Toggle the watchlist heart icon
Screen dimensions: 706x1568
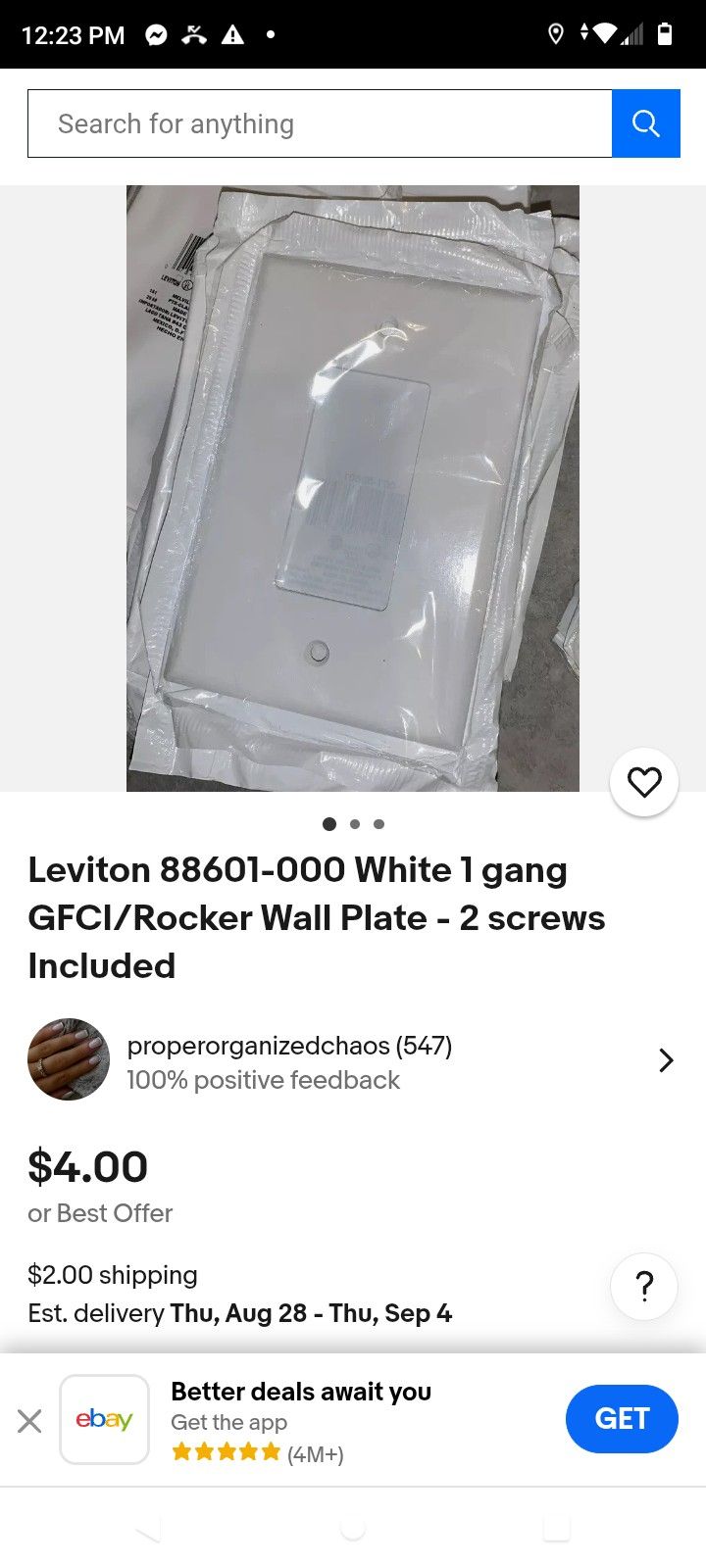click(x=644, y=782)
